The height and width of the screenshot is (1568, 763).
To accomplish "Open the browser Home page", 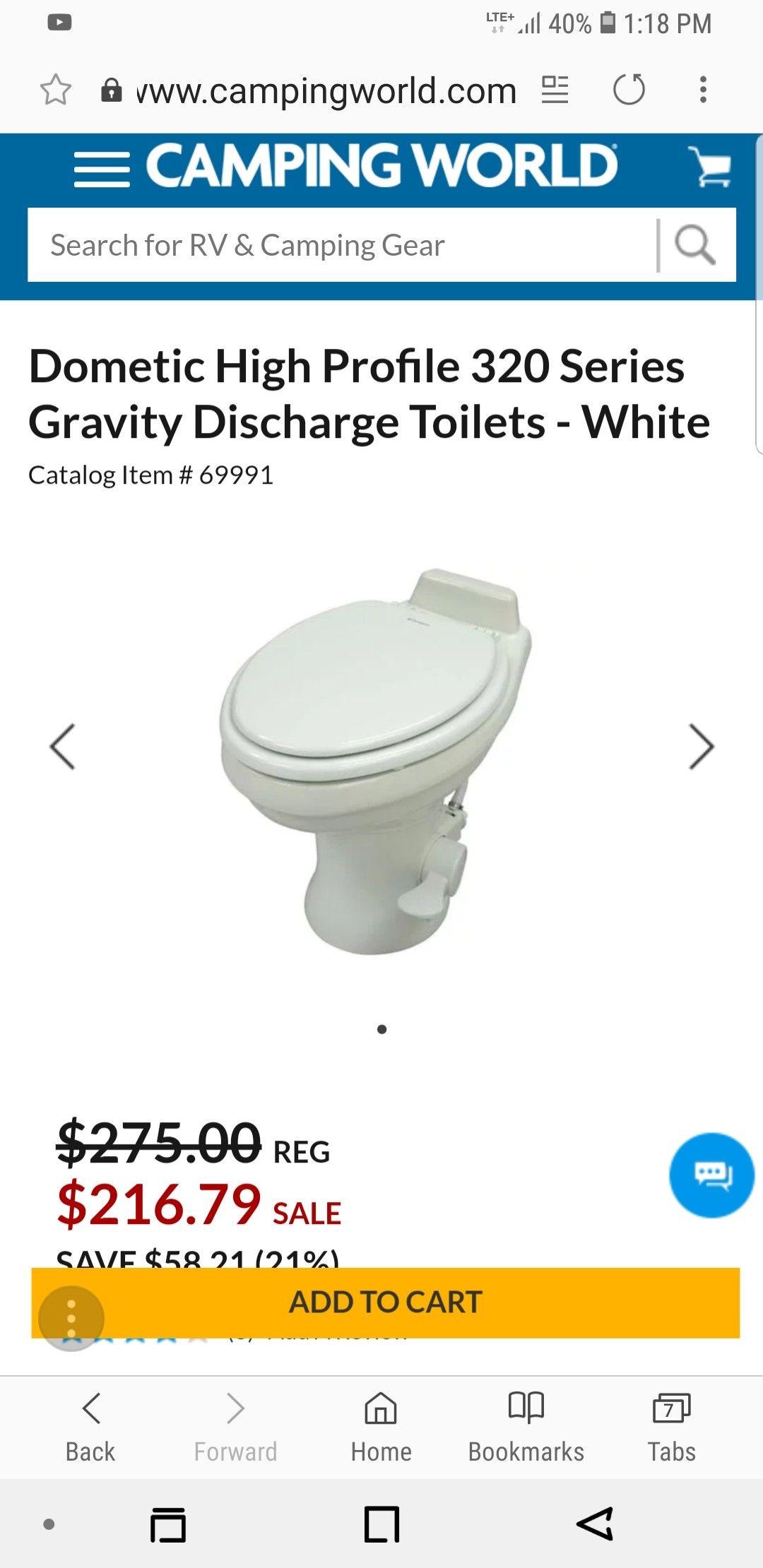I will [381, 1427].
